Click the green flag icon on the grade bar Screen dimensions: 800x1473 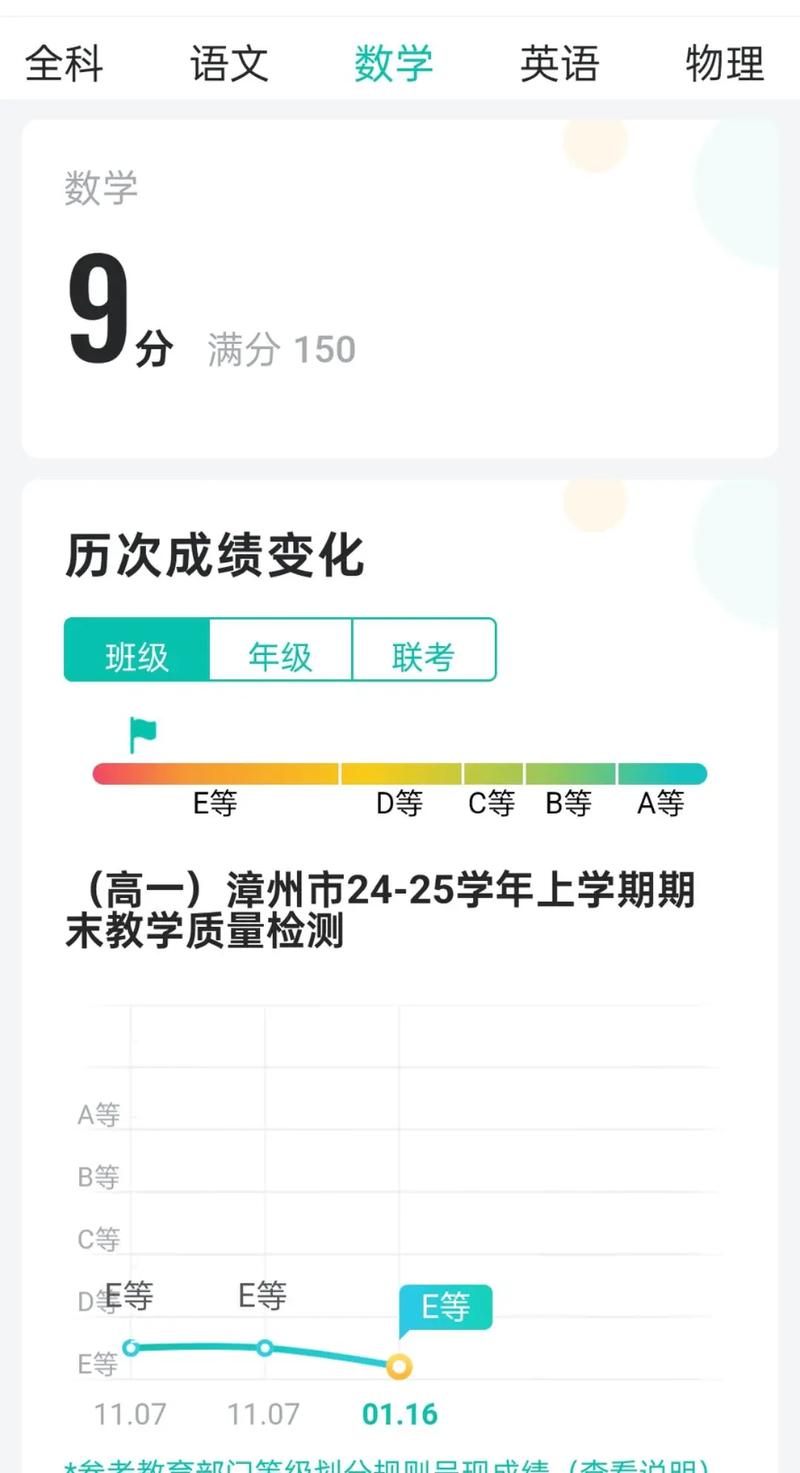click(x=143, y=733)
